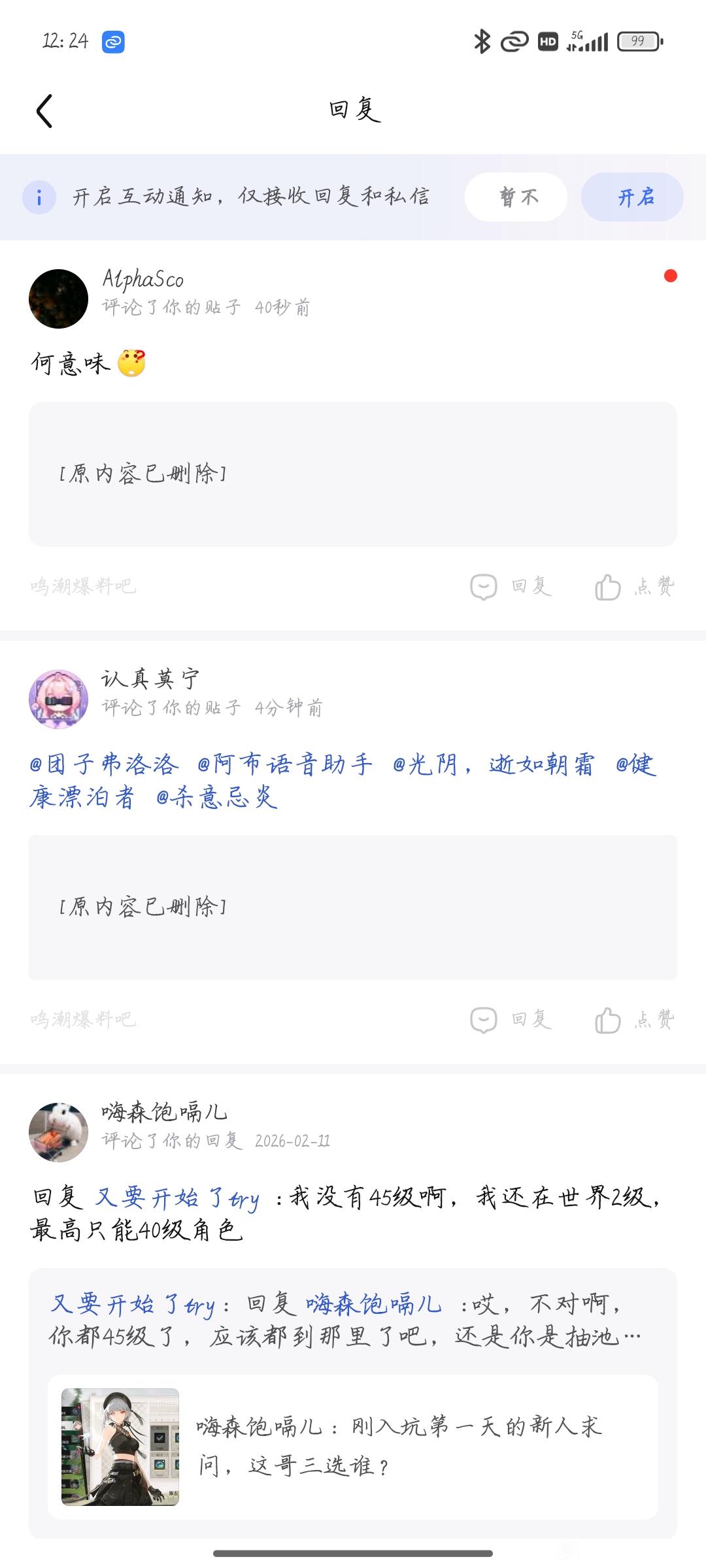Open 嗨森饱嗝儿's profile avatar
The width and height of the screenshot is (706, 1568).
click(59, 1132)
